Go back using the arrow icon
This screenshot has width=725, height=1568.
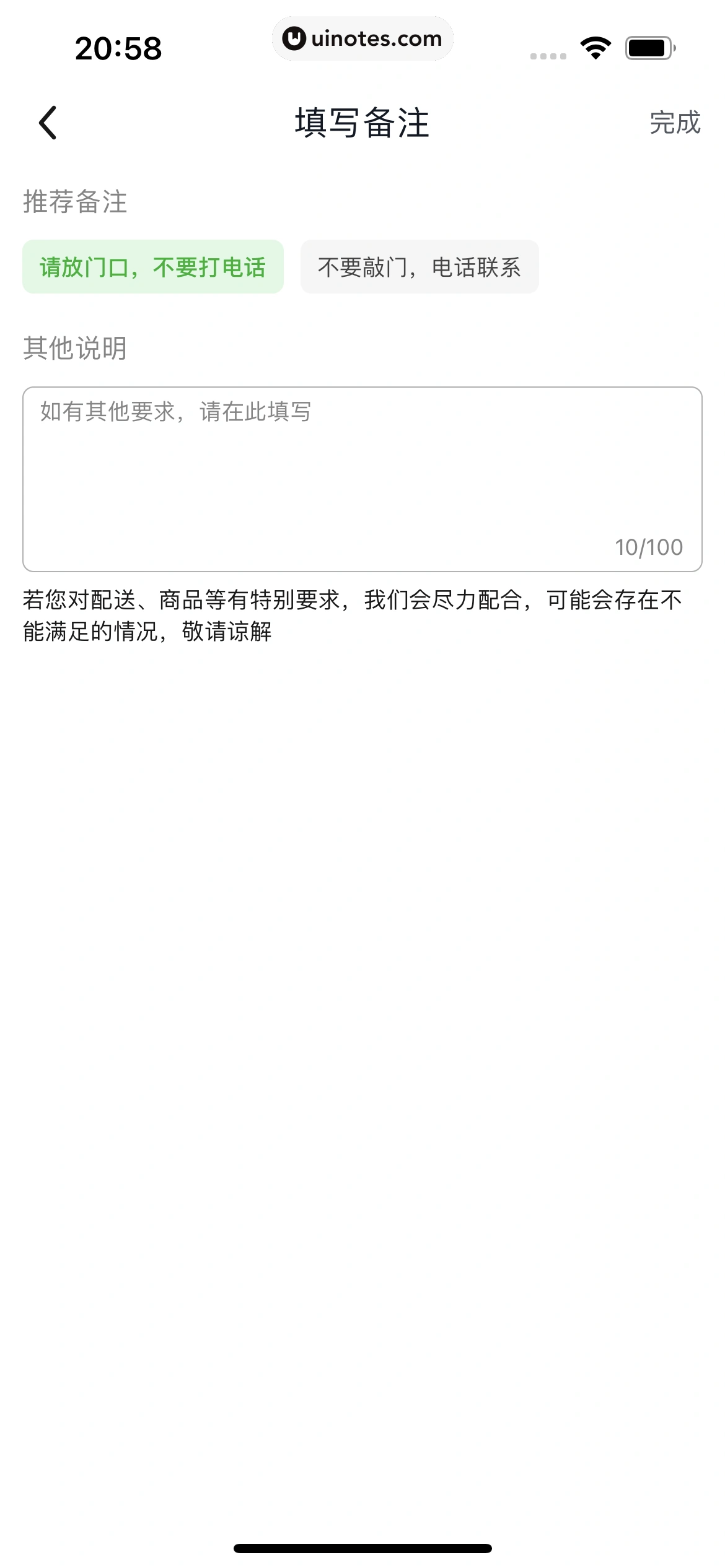[48, 123]
